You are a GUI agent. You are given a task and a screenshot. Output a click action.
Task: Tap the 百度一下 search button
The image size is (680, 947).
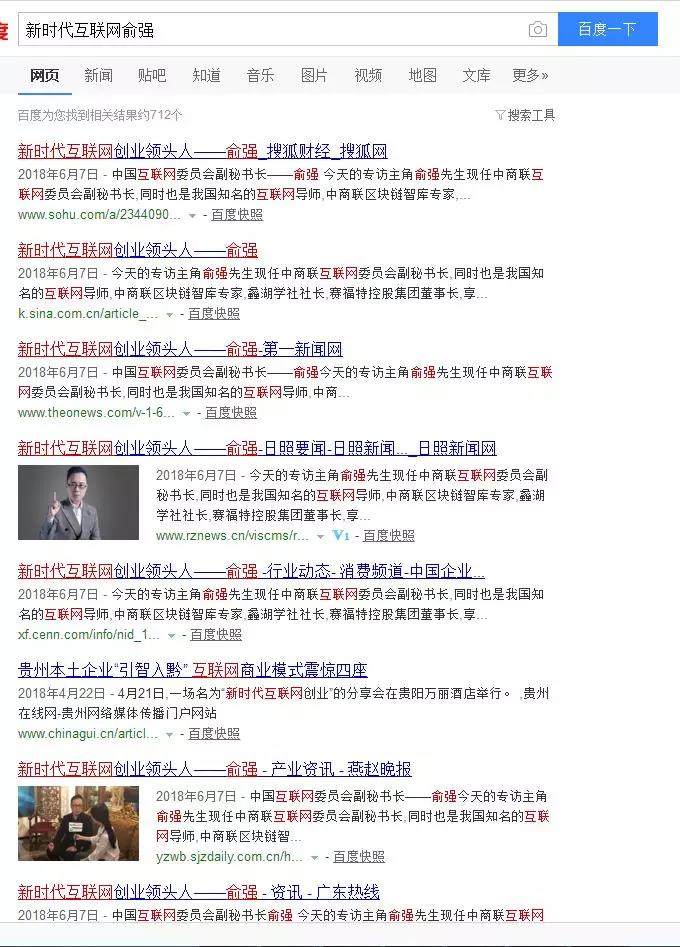607,30
